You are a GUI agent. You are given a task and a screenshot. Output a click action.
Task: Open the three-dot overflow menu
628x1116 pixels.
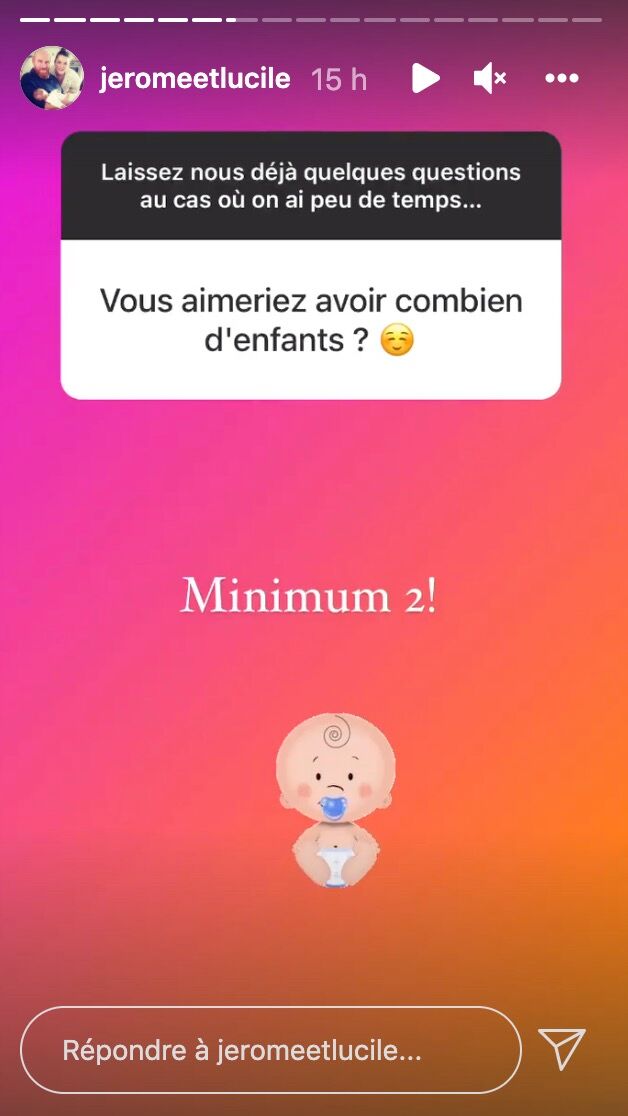coord(561,78)
